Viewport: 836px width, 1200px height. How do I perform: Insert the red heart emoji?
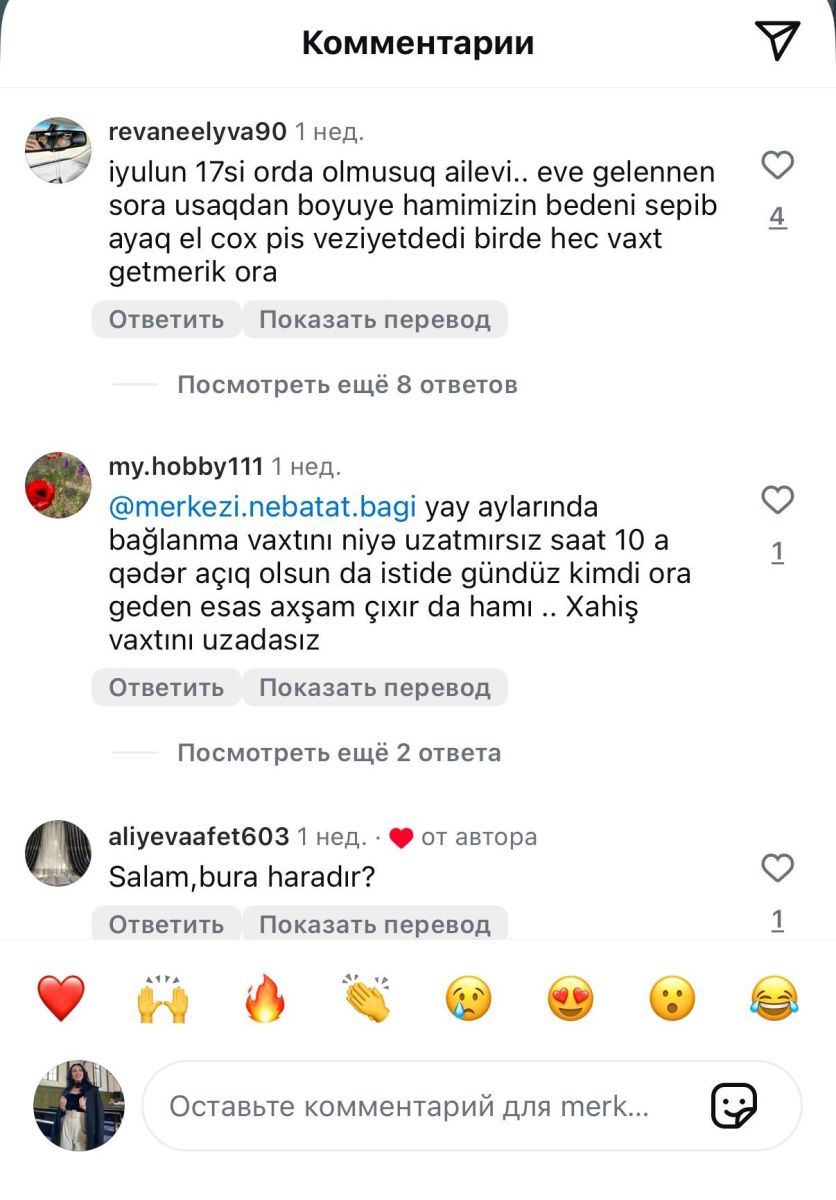pyautogui.click(x=61, y=998)
